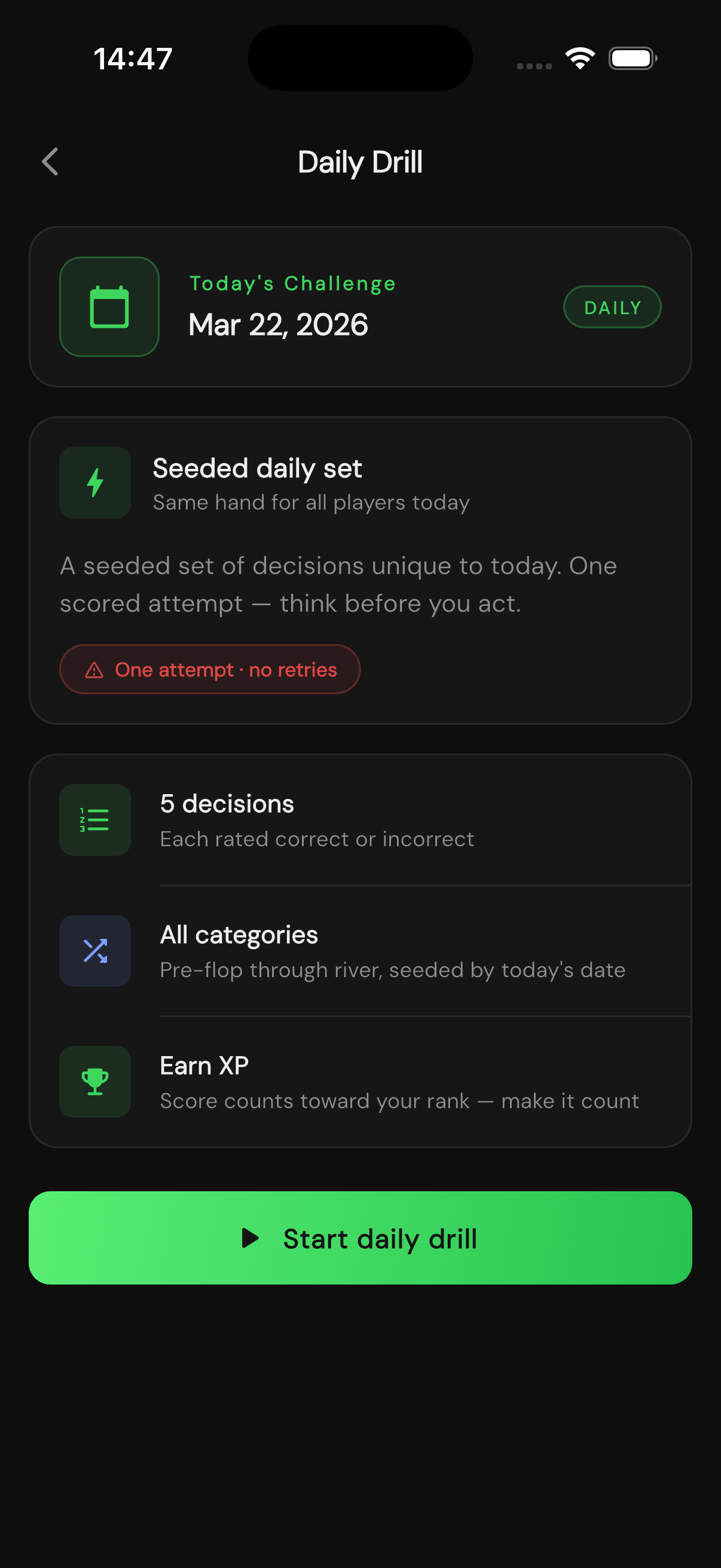This screenshot has height=1568, width=721.
Task: Click the Seeded daily set card description
Action: (x=339, y=584)
